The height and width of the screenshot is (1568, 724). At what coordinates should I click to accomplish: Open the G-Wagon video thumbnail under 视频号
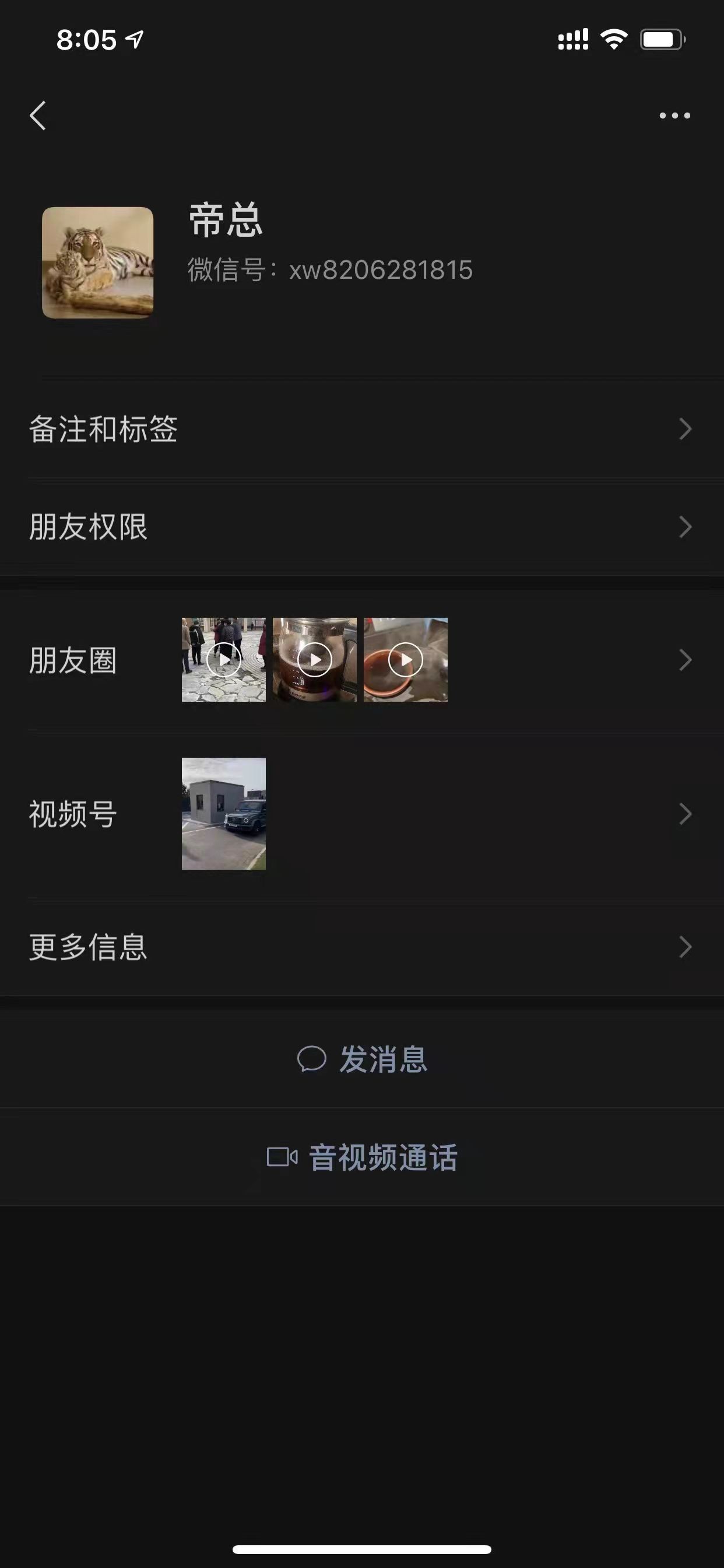[224, 814]
